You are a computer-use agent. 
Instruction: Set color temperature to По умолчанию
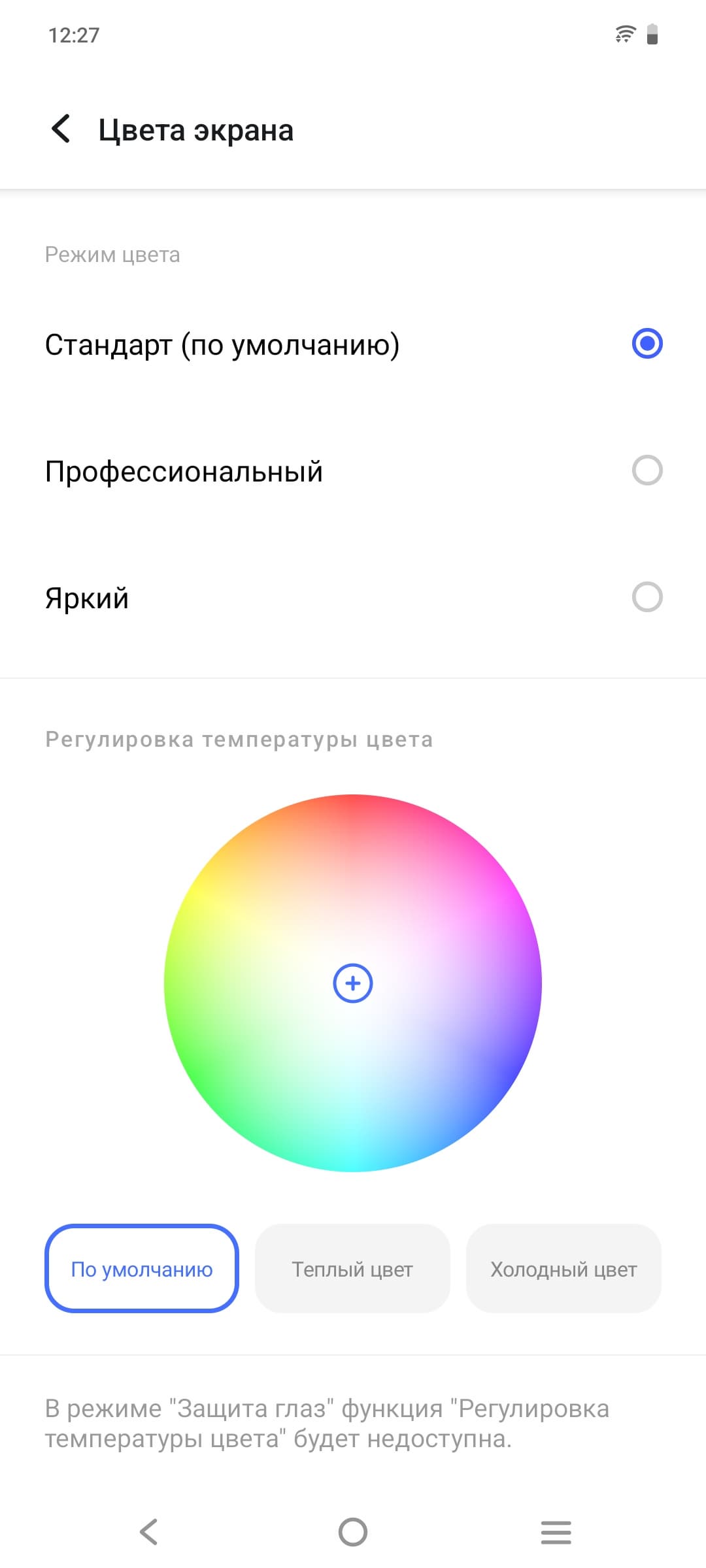142,1269
